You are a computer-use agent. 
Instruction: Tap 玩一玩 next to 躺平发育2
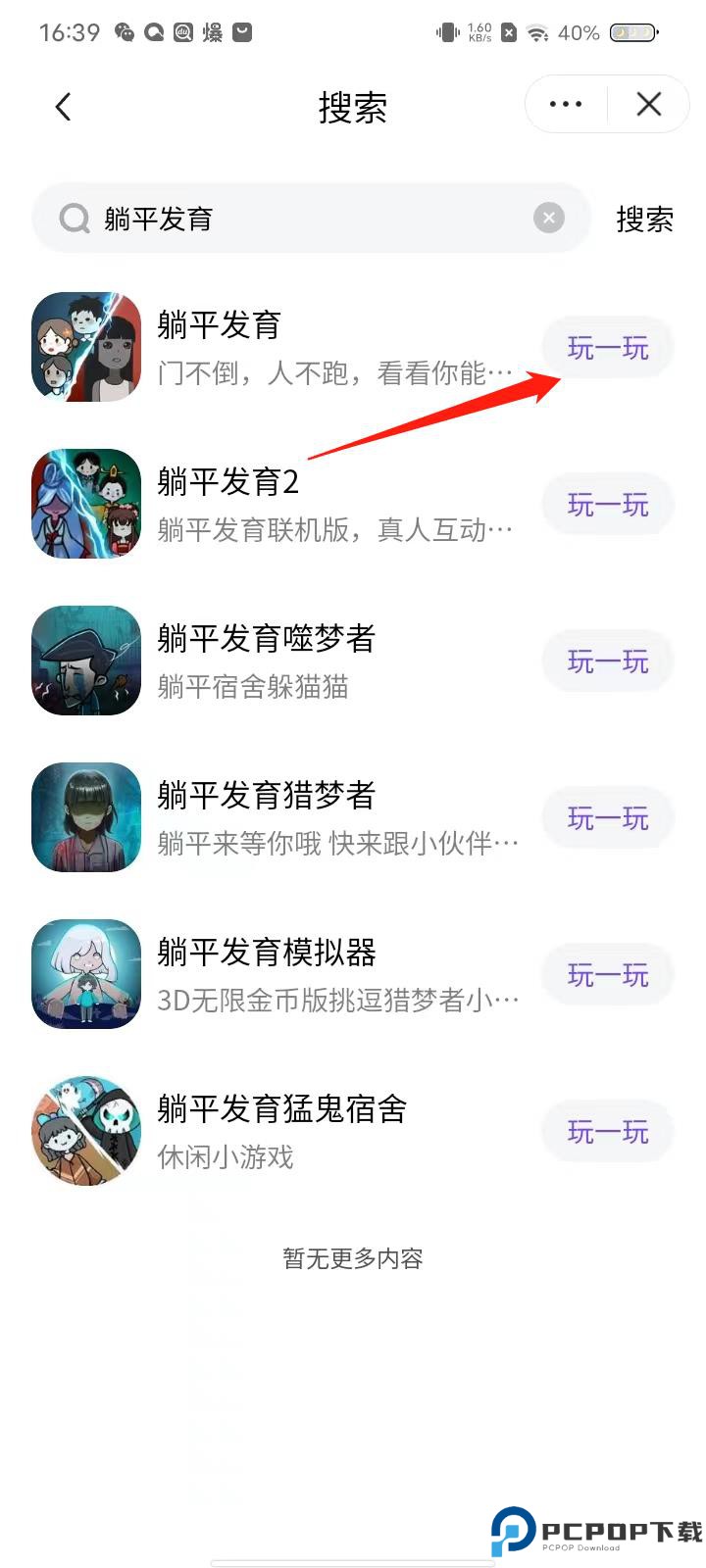(607, 504)
